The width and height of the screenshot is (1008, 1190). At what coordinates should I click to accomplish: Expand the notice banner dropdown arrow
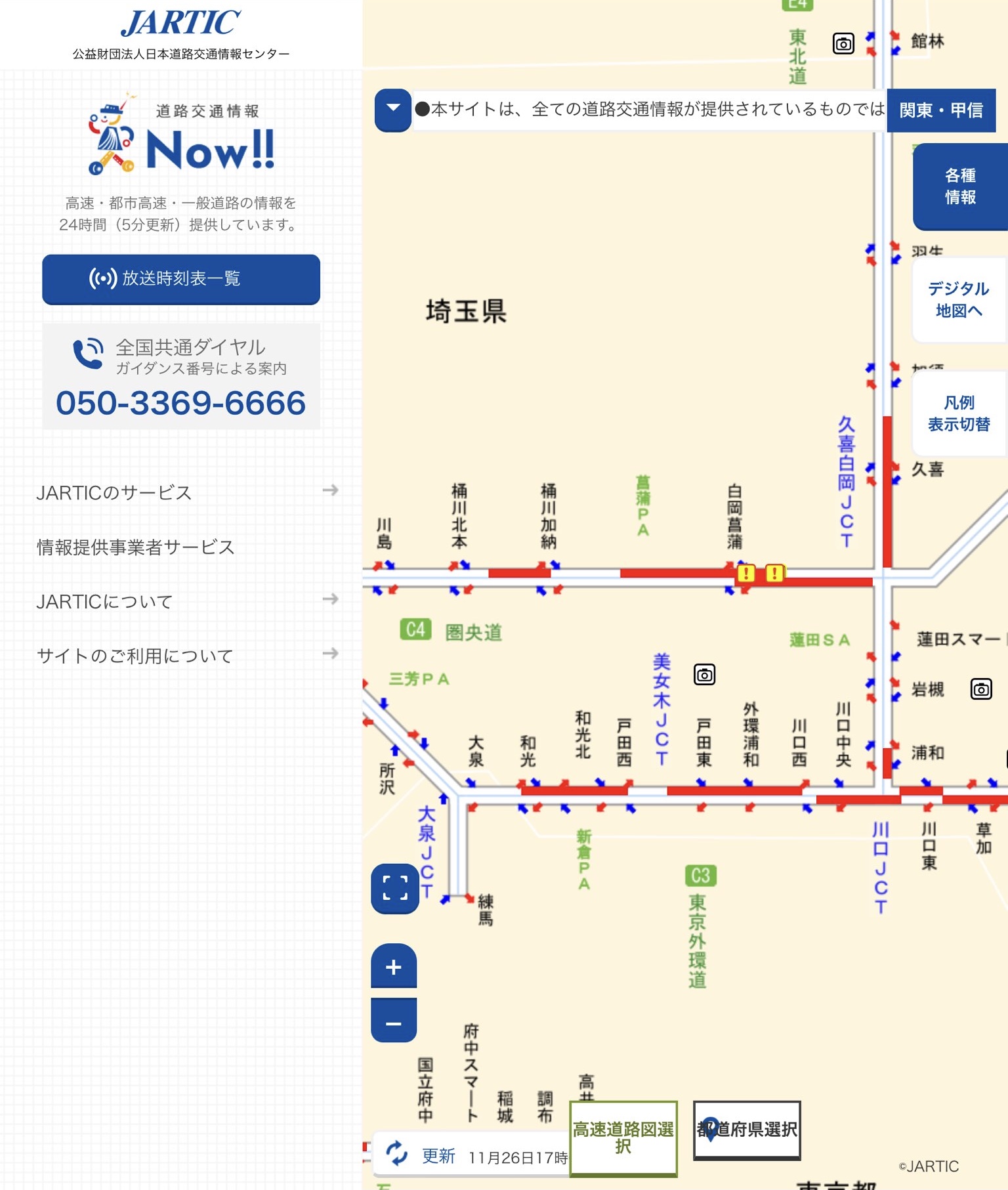(393, 110)
